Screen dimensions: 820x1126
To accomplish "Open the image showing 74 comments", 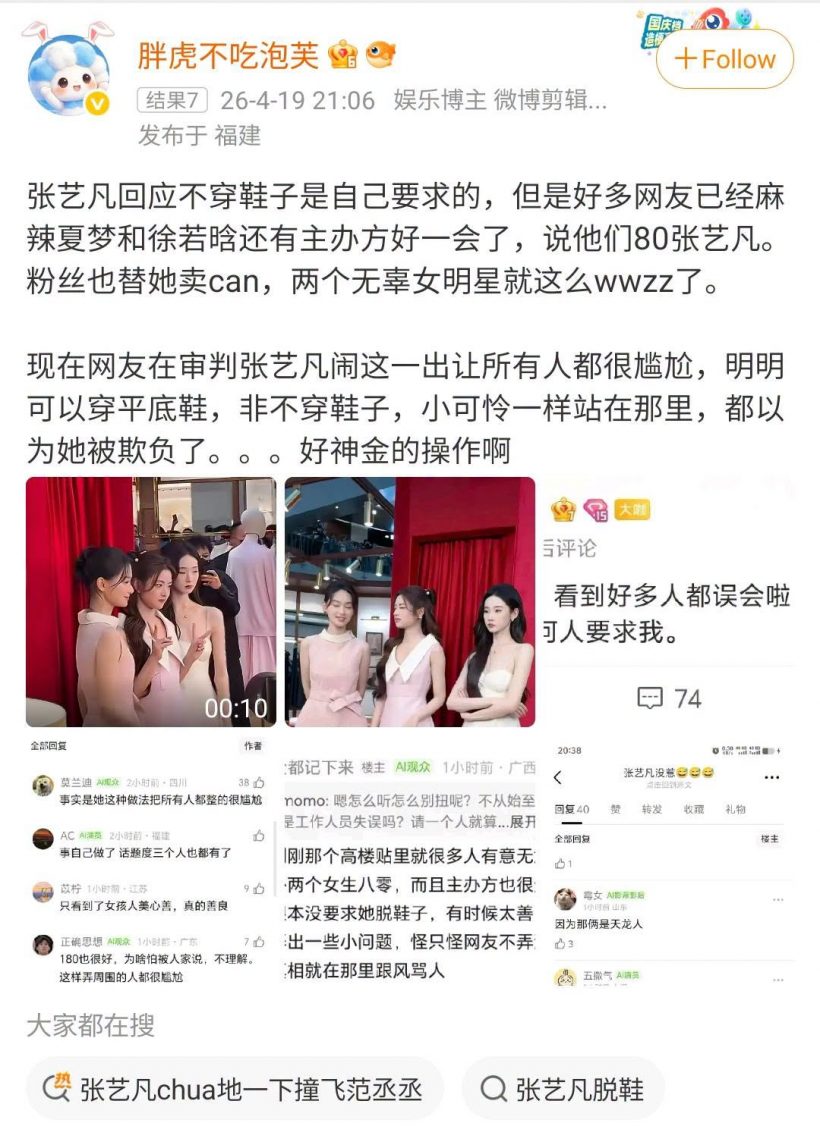I will pyautogui.click(x=669, y=601).
